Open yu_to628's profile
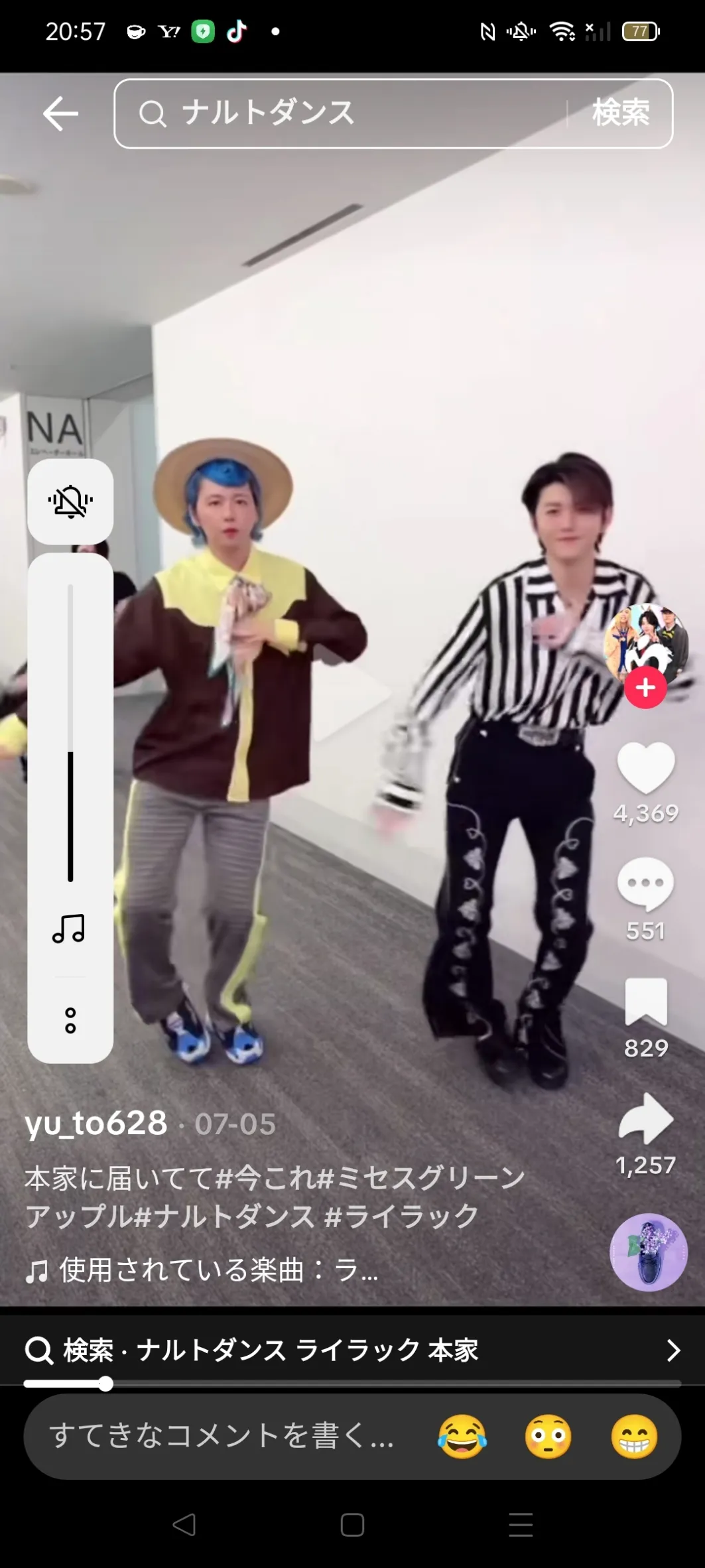Viewport: 705px width, 1568px height. coord(96,1124)
